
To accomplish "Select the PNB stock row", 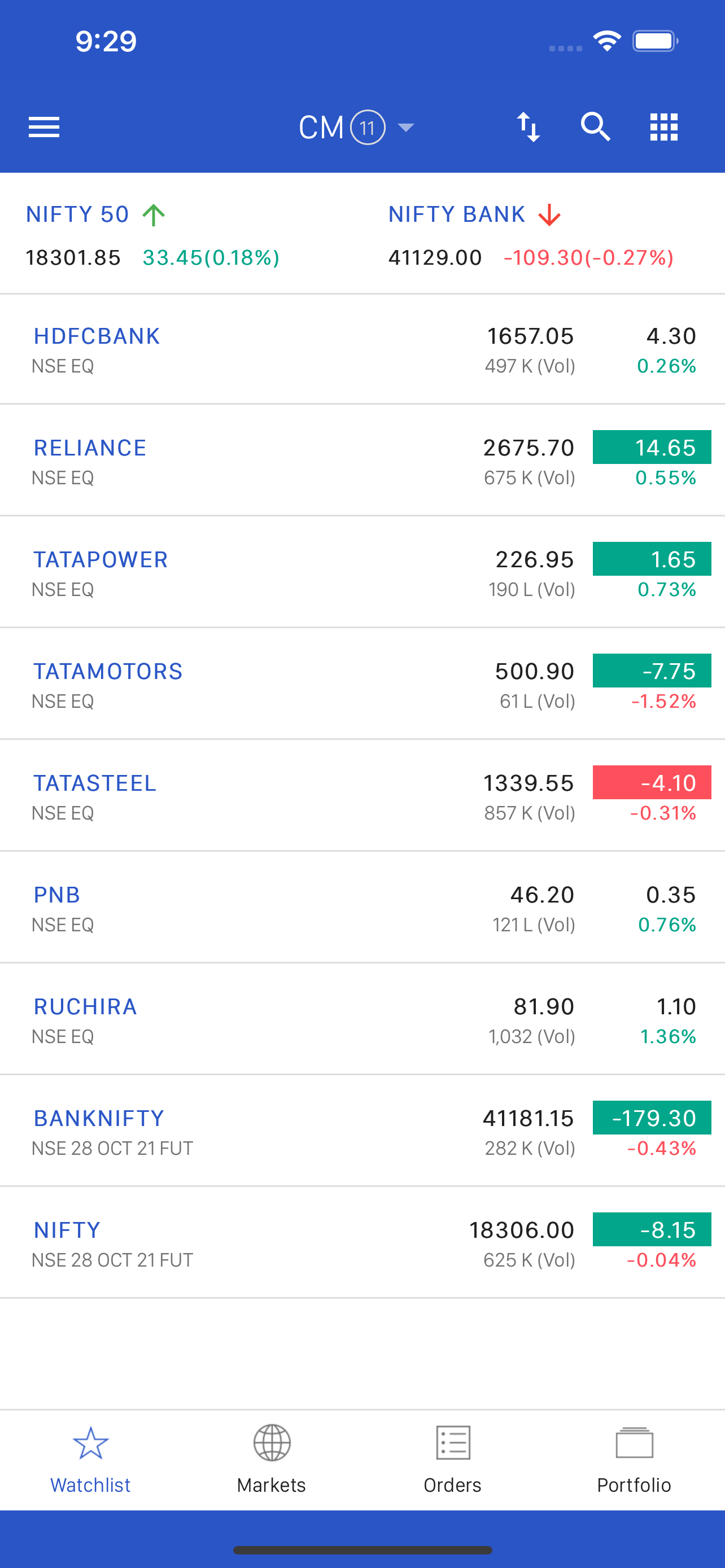I will (362, 908).
